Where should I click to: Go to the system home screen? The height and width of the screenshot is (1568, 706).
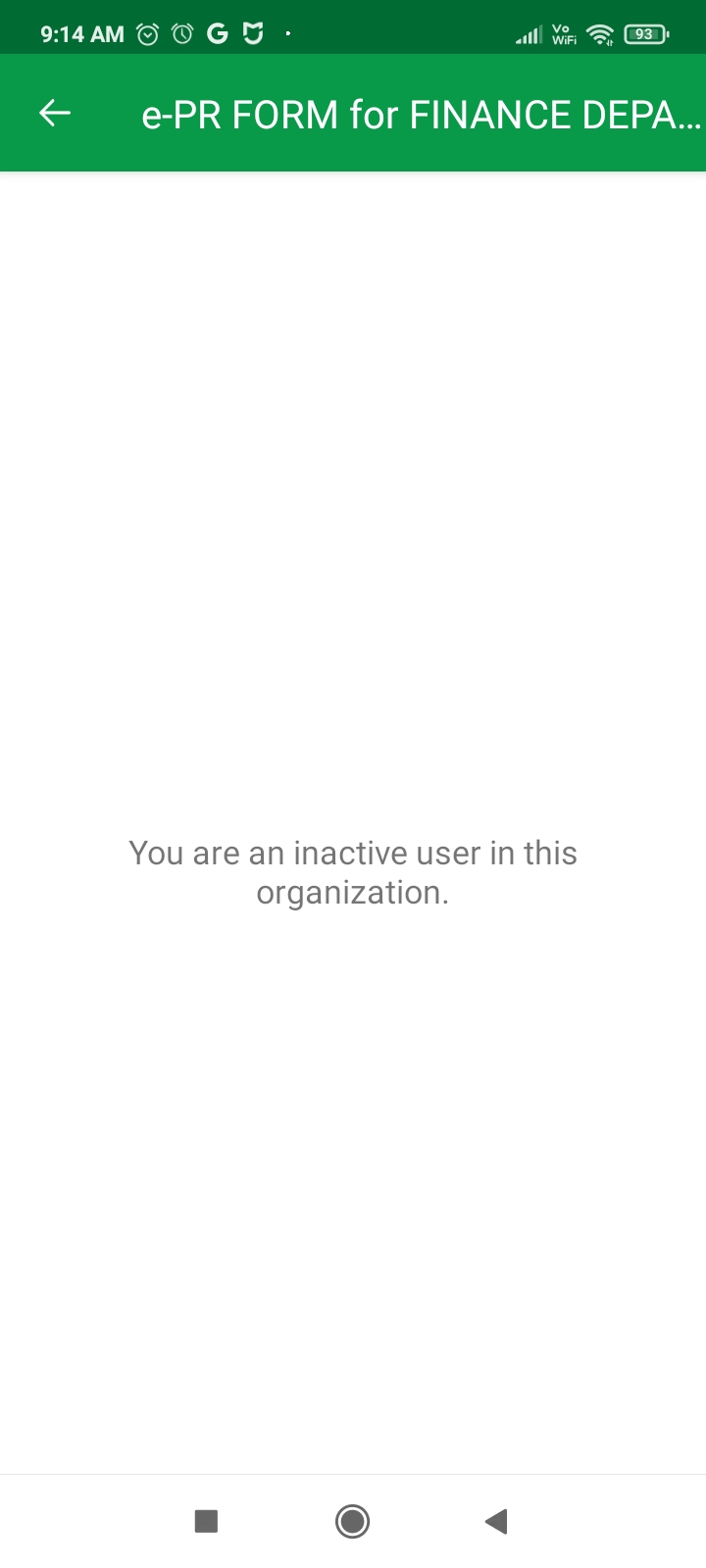tap(352, 1521)
